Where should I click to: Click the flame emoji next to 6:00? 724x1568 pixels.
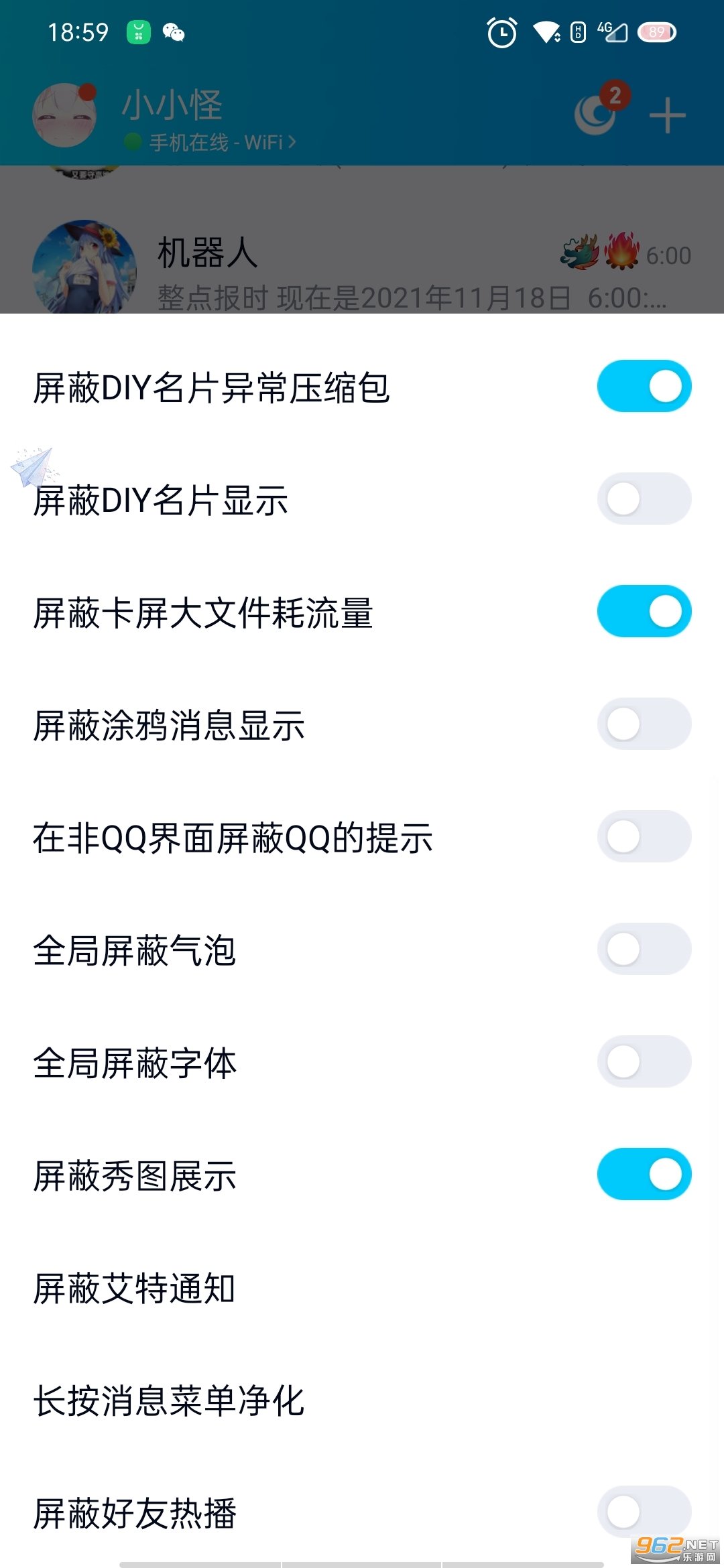point(620,255)
